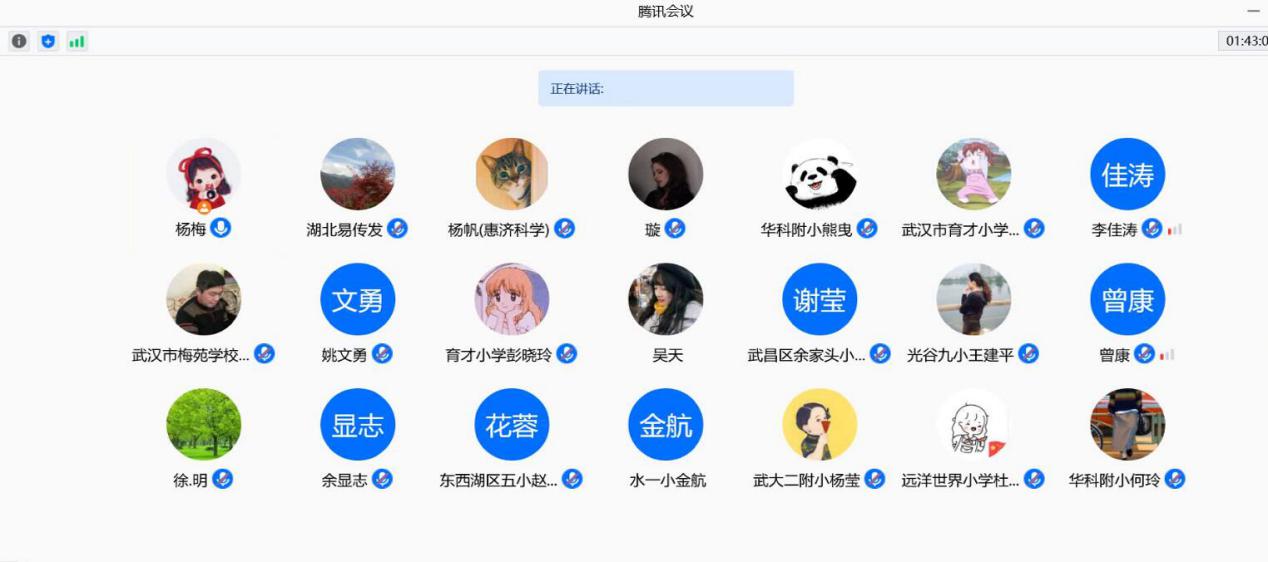Open the security shield icon

coord(48,41)
